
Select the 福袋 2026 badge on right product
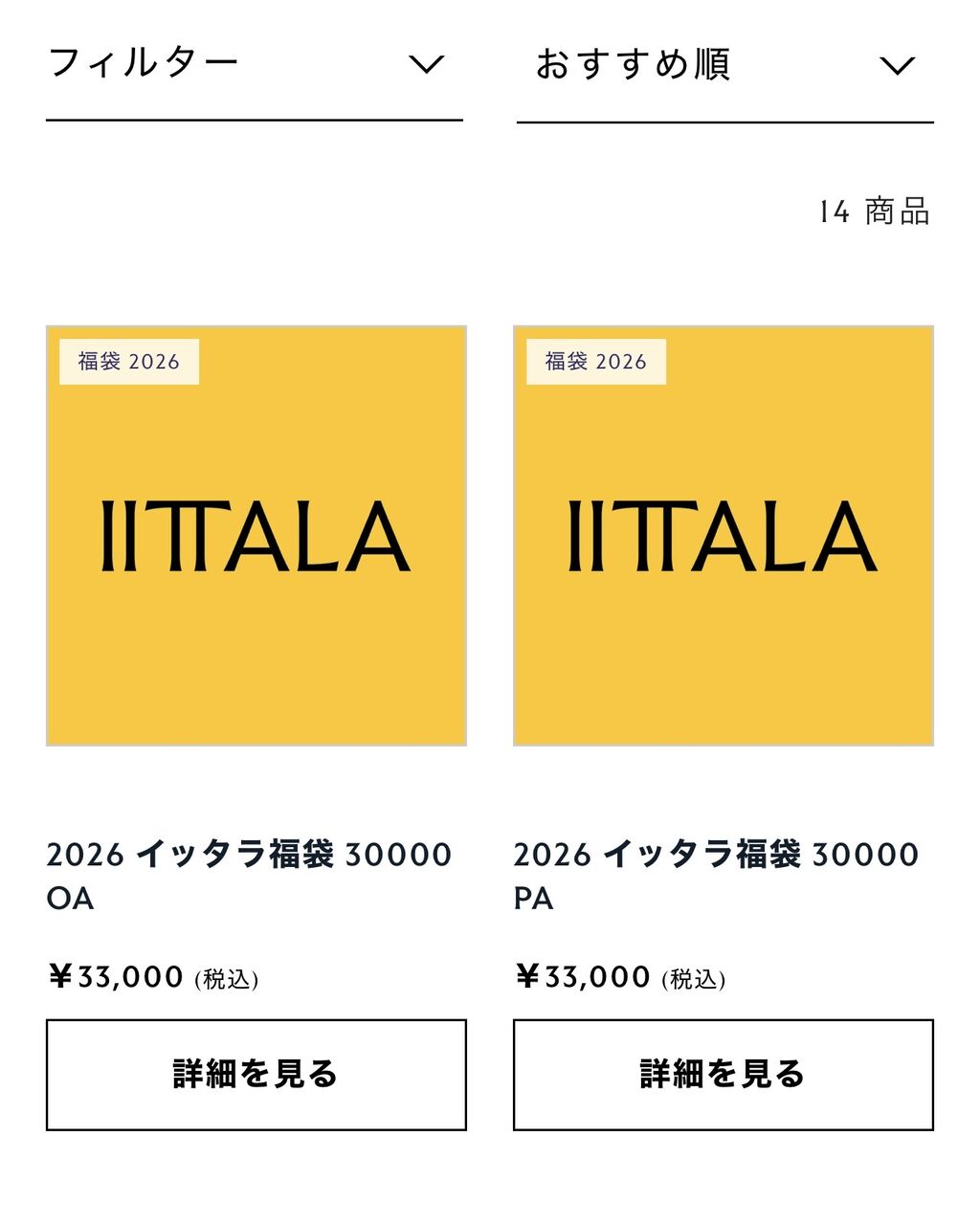(594, 362)
